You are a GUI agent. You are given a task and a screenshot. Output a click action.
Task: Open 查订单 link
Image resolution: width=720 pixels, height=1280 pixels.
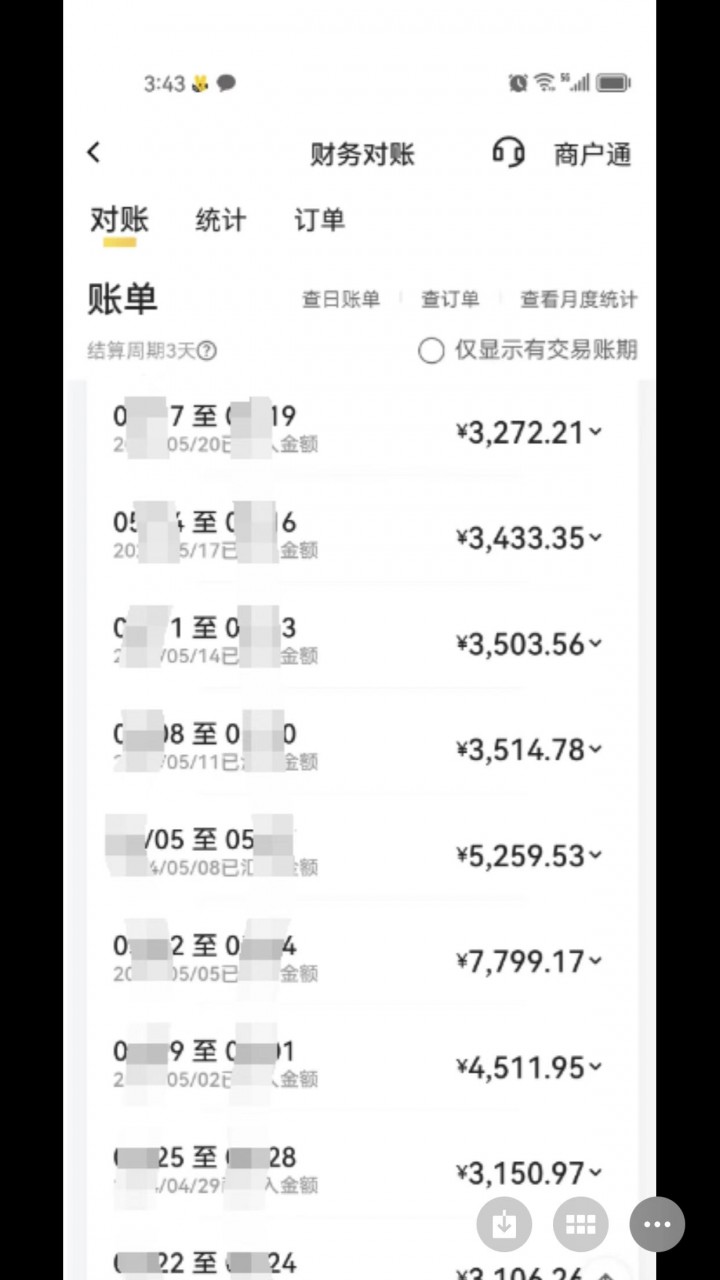449,299
